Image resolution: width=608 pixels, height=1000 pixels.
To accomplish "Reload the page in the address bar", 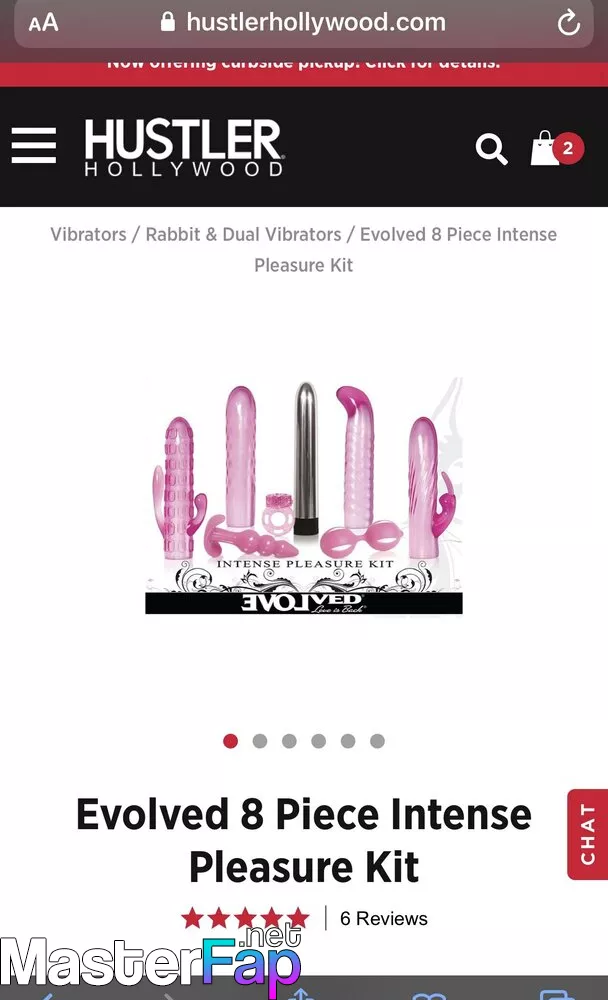I will click(x=568, y=24).
